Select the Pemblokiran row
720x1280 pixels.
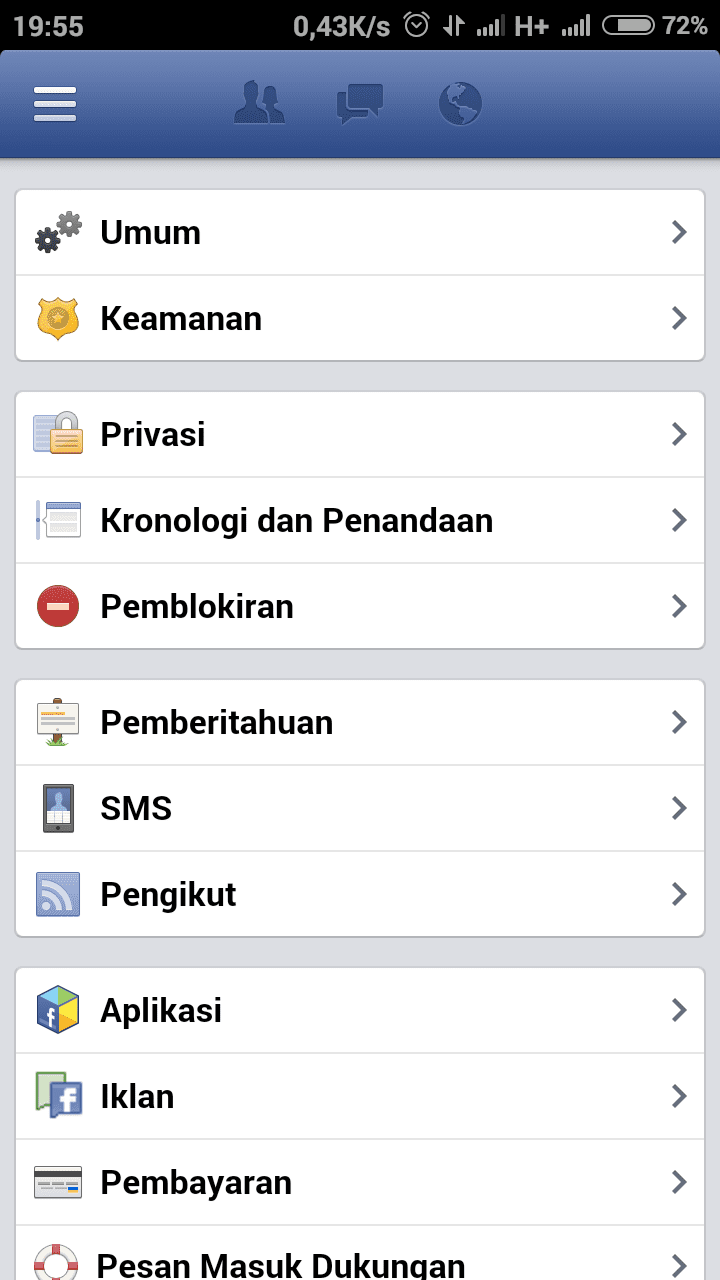click(360, 607)
